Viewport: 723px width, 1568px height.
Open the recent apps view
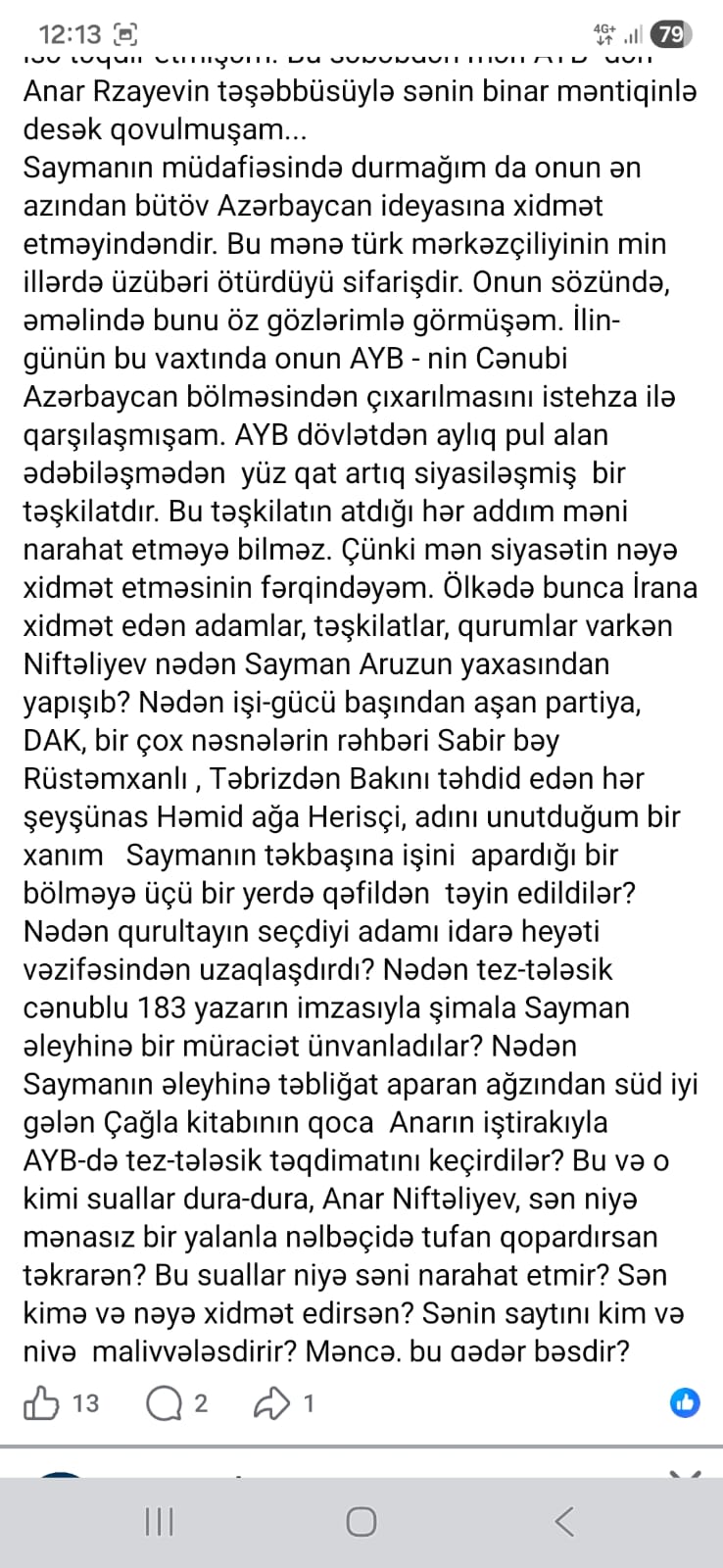point(159,1522)
